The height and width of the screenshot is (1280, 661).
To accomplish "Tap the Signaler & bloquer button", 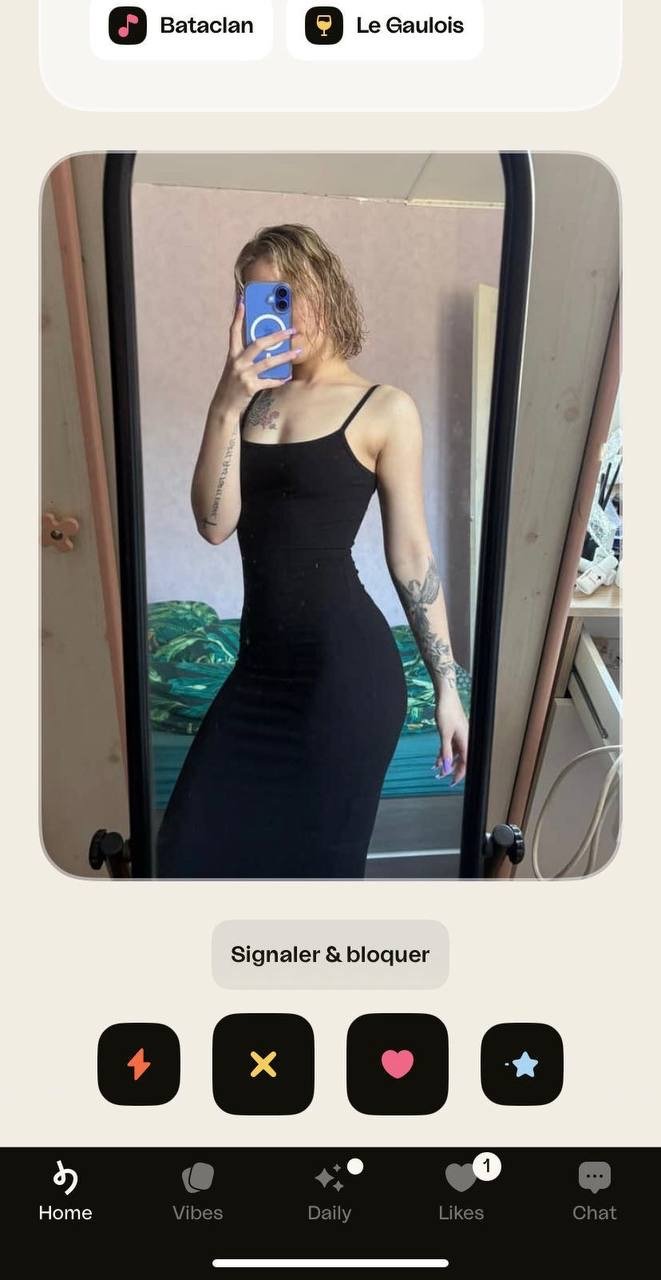I will click(330, 954).
